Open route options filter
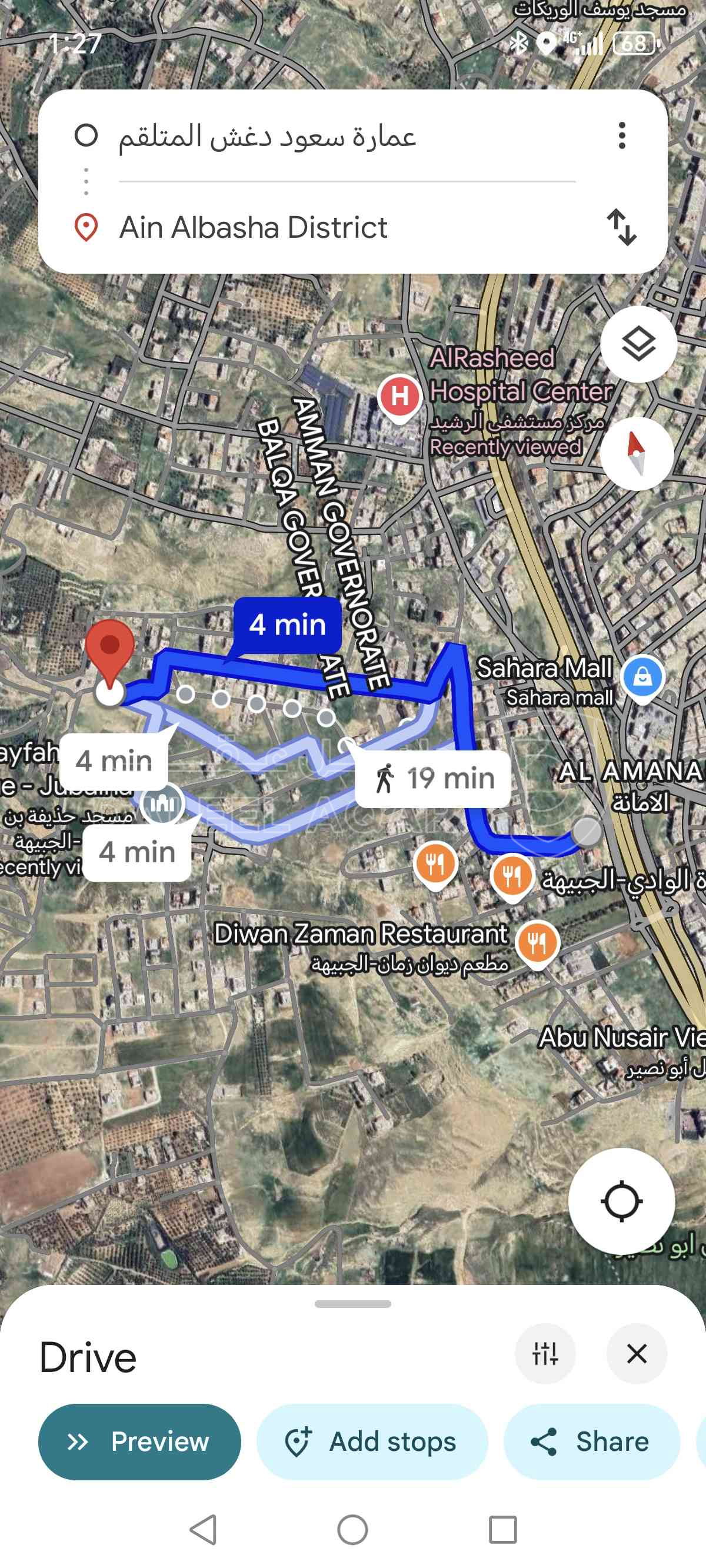Image resolution: width=706 pixels, height=1568 pixels. tap(545, 1354)
